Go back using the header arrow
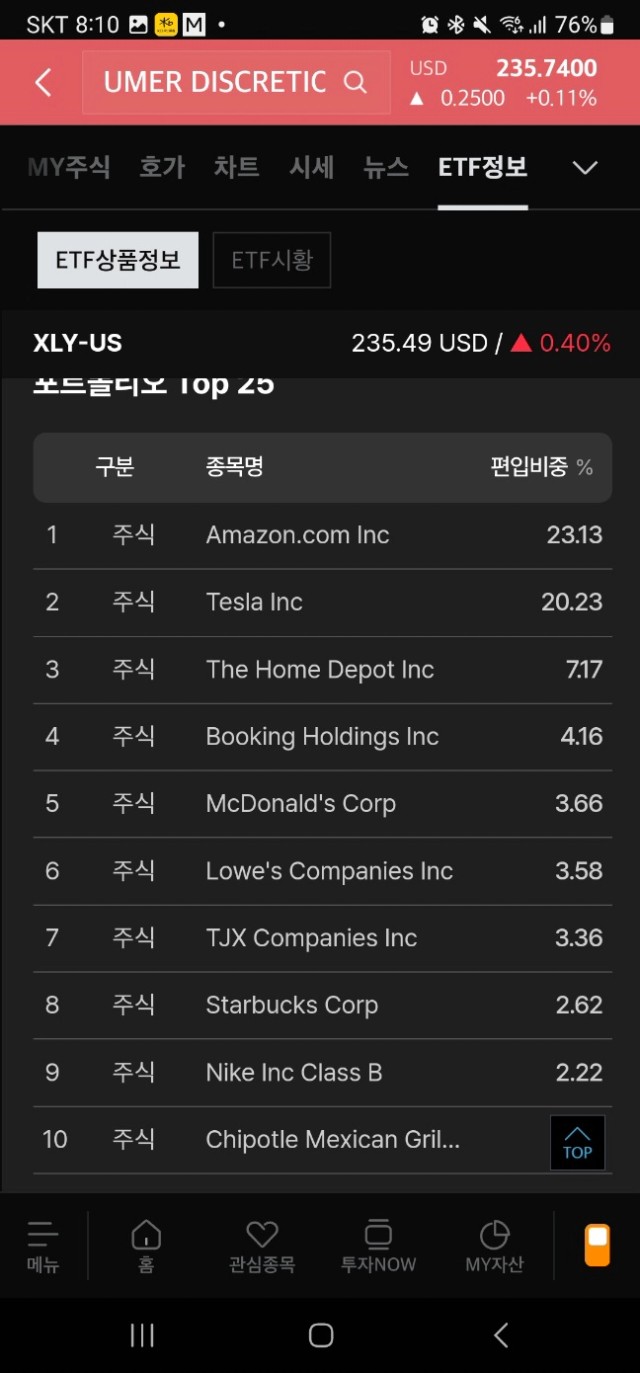The image size is (640, 1373). [x=43, y=83]
